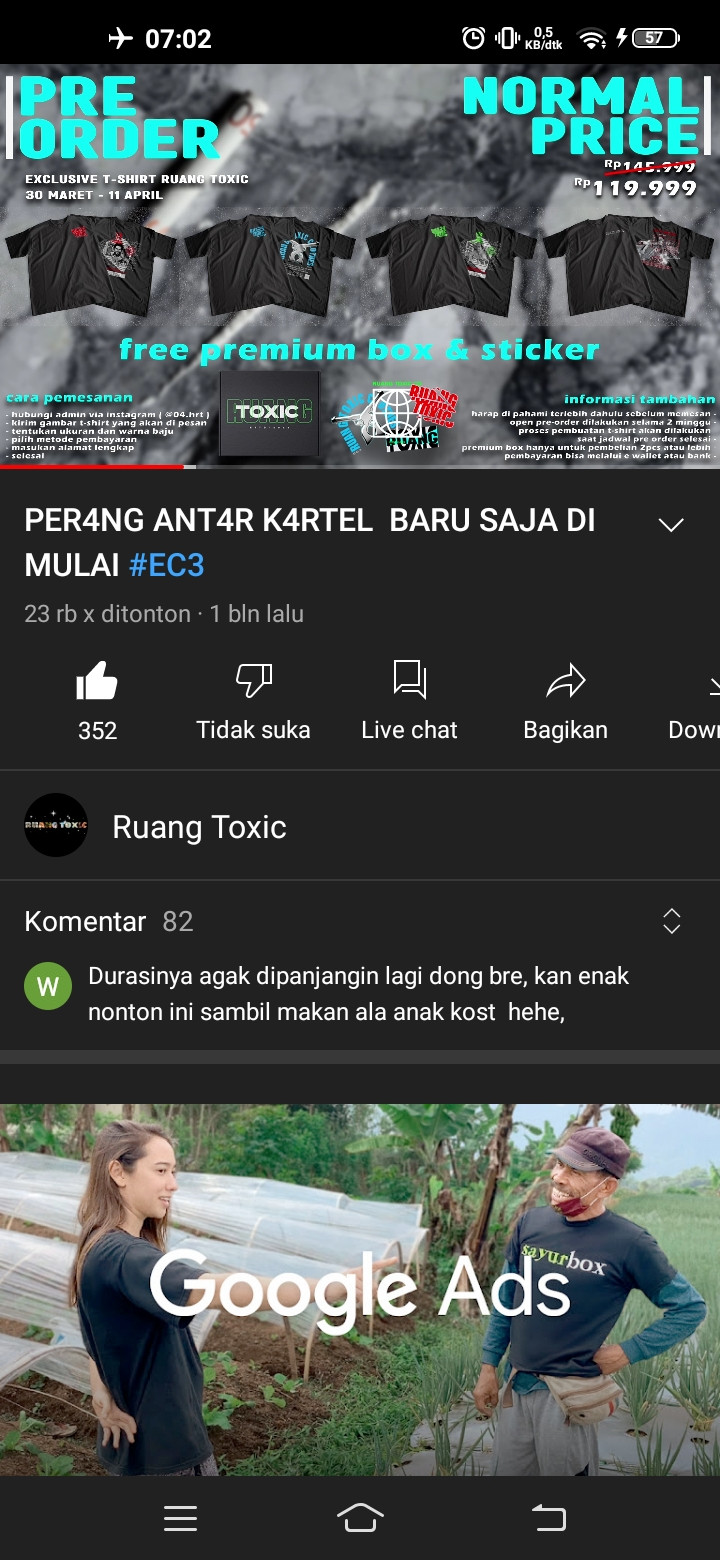Expand the video description chevron
Screen dimensions: 720x1560
(x=671, y=525)
